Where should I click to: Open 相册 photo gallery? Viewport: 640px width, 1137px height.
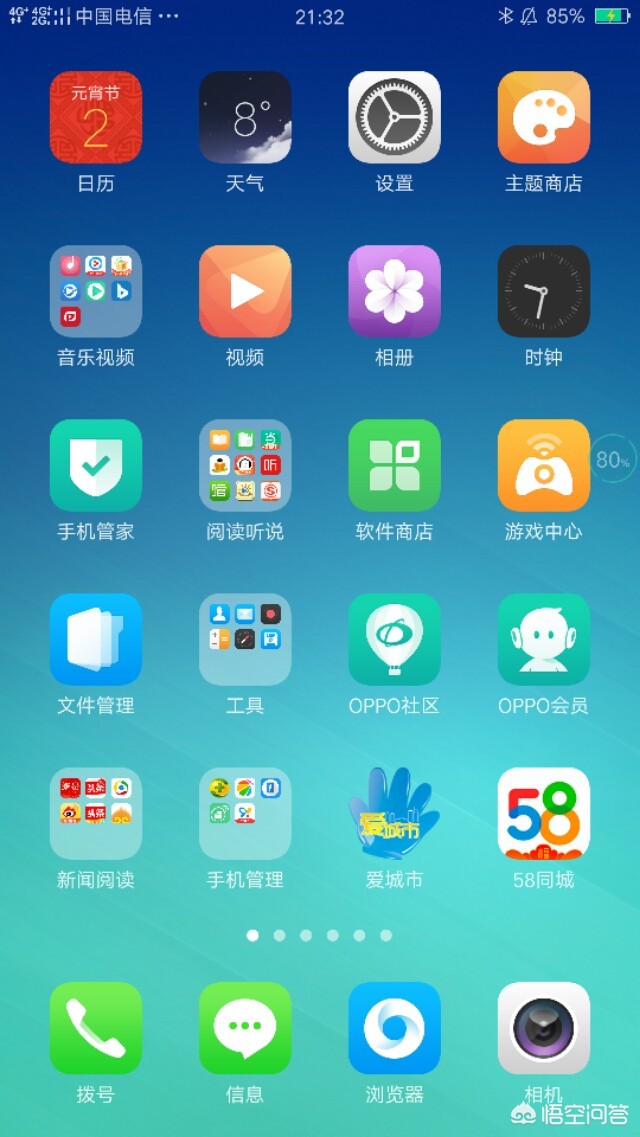pyautogui.click(x=394, y=291)
